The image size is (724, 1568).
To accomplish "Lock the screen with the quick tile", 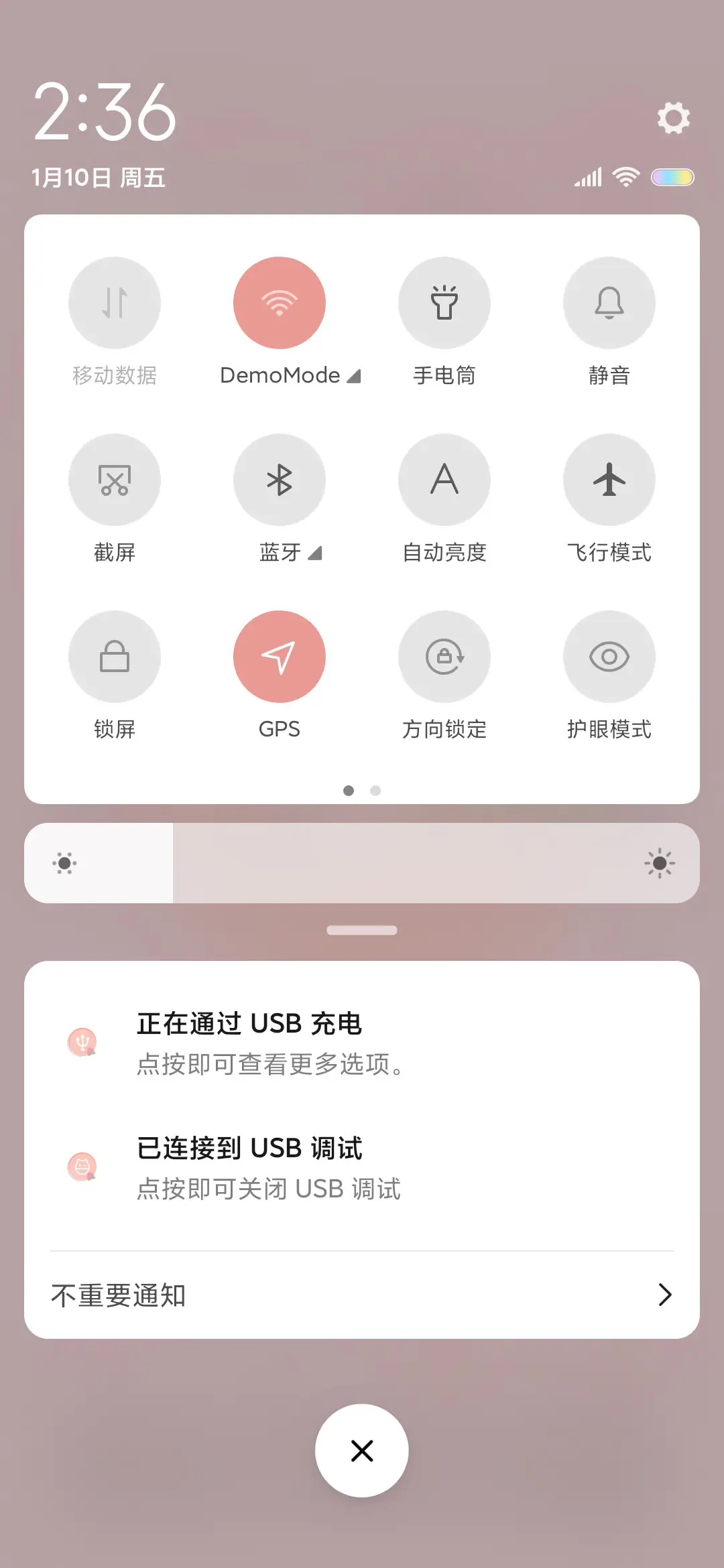I will click(115, 657).
